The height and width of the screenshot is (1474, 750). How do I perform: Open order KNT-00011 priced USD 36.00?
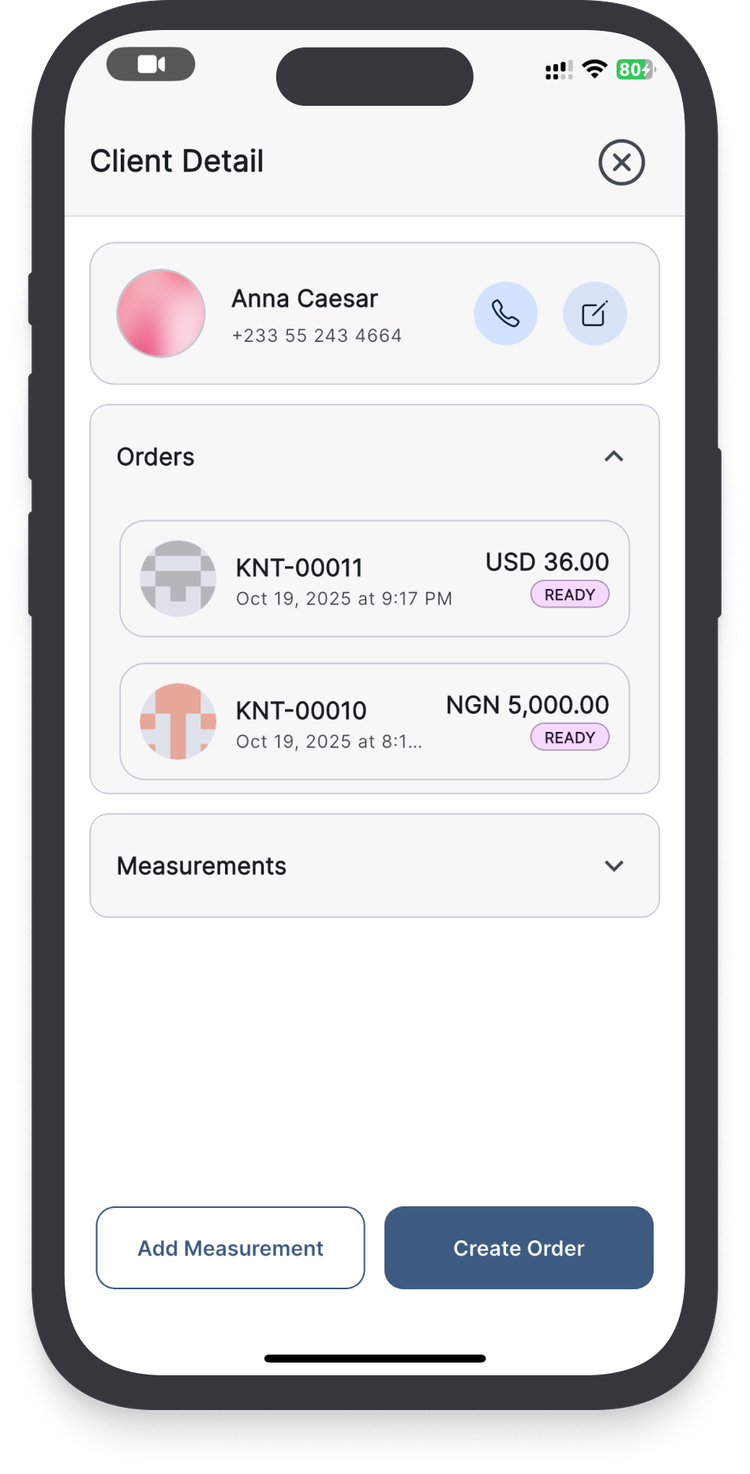pos(375,578)
